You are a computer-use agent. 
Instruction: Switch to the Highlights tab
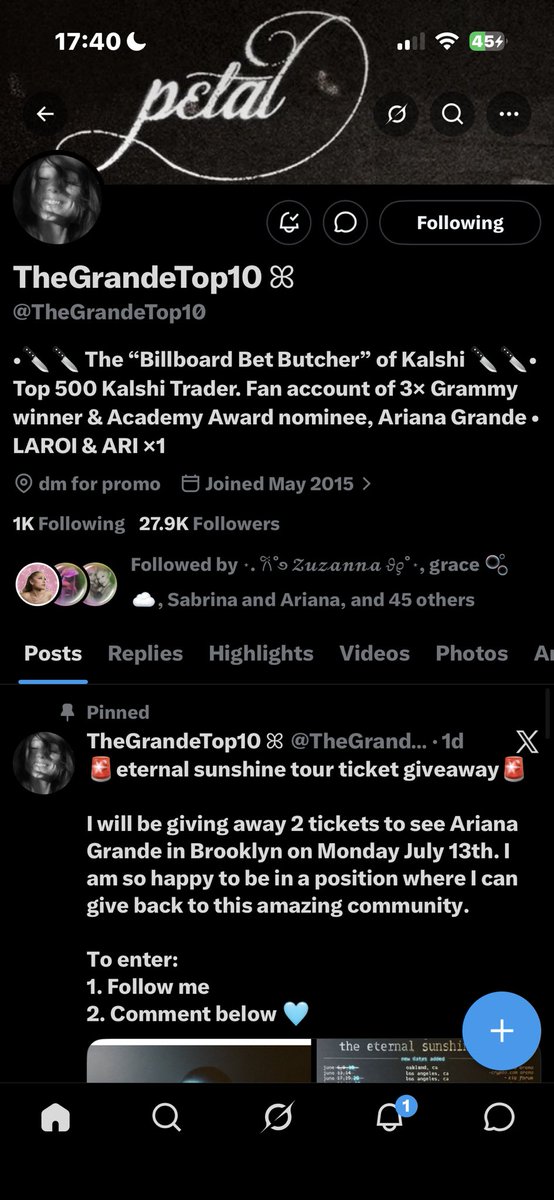(x=261, y=653)
